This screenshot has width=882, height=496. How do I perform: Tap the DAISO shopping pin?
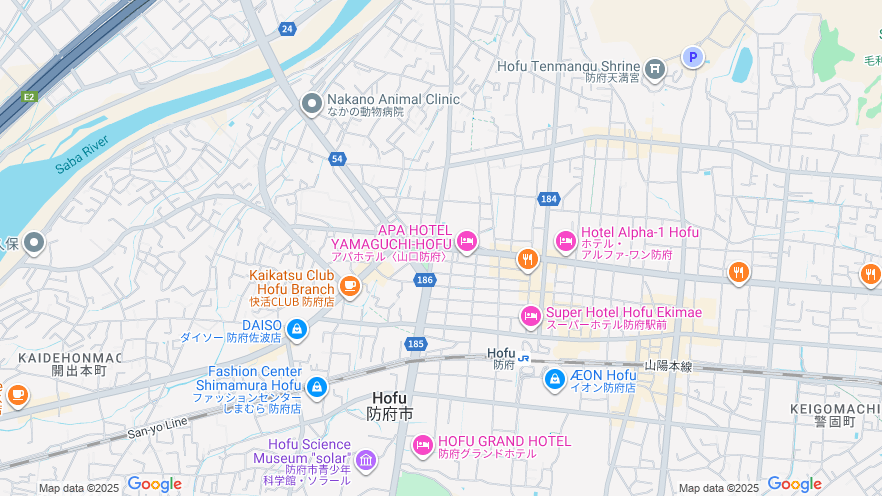coord(297,329)
